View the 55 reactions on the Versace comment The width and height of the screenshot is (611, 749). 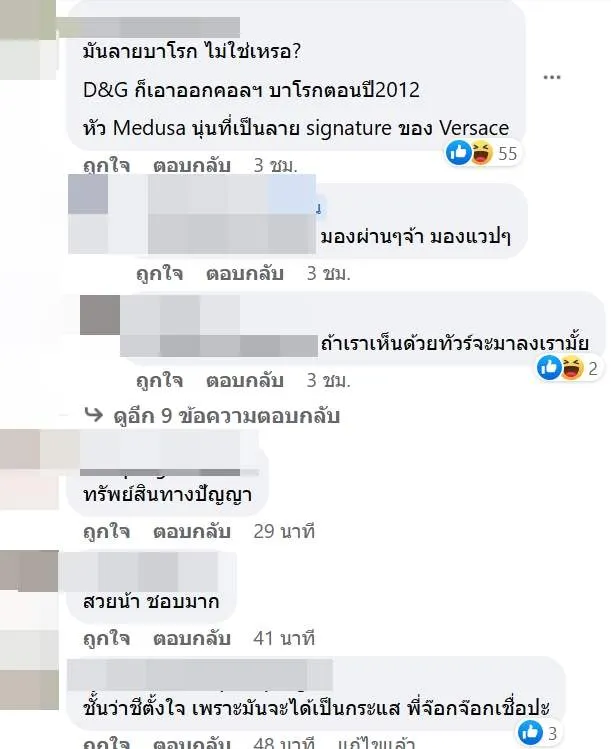482,153
